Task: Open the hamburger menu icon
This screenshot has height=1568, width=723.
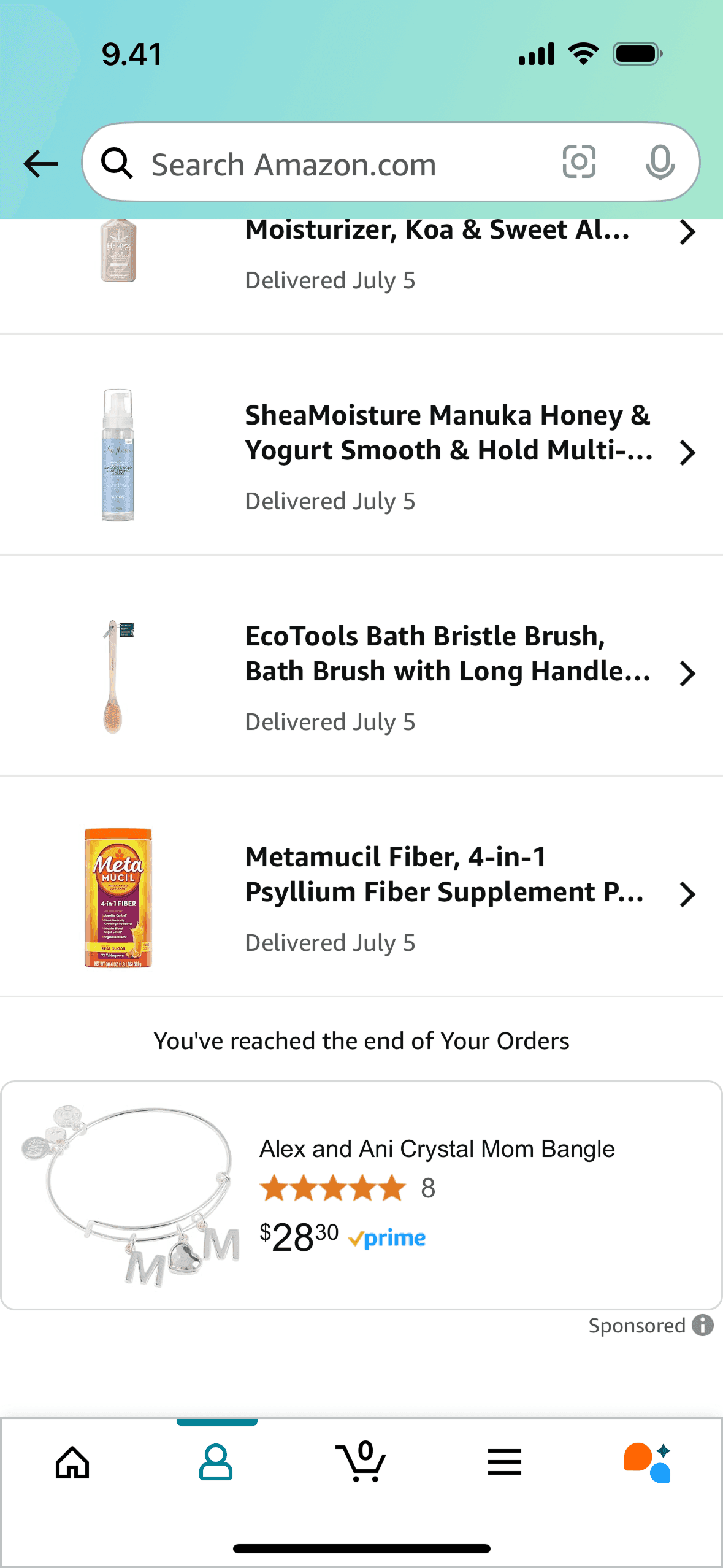Action: click(x=504, y=1462)
